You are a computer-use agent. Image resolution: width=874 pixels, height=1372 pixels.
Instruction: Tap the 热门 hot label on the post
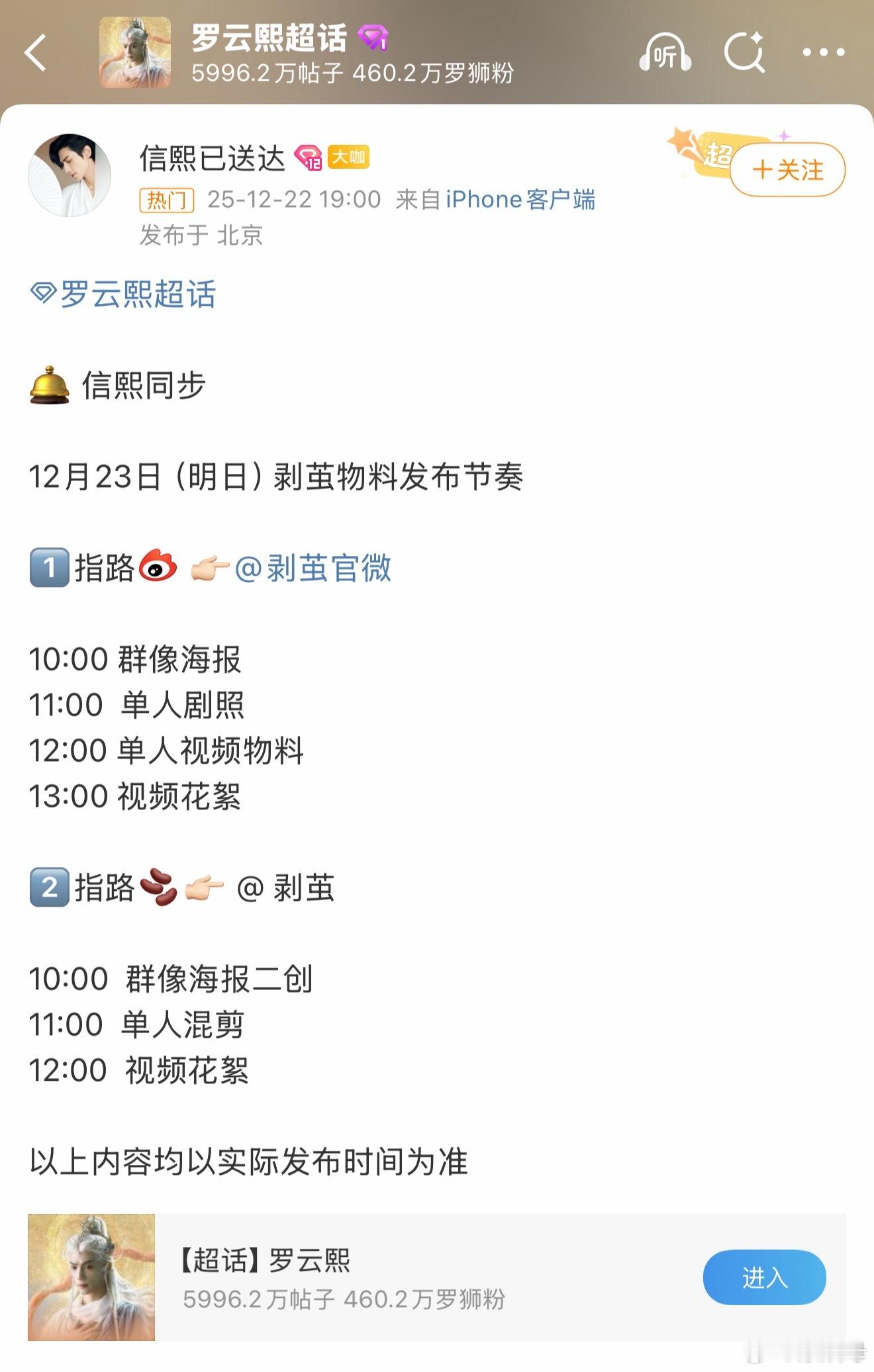click(168, 200)
